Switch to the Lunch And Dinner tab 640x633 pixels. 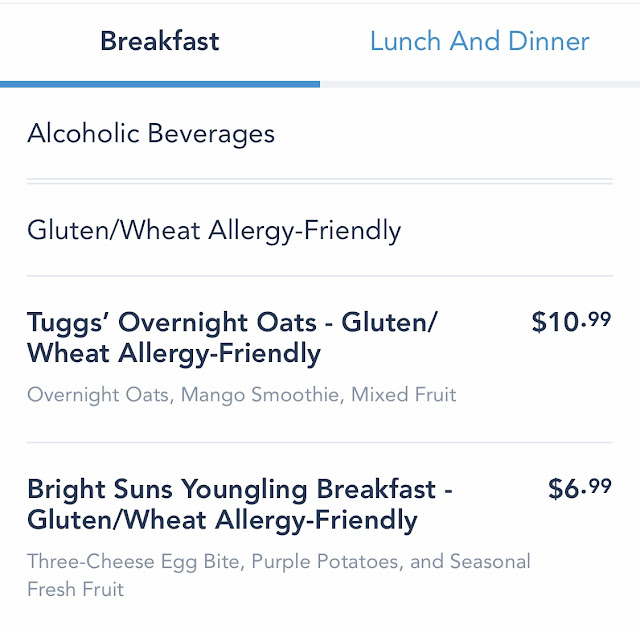(479, 42)
